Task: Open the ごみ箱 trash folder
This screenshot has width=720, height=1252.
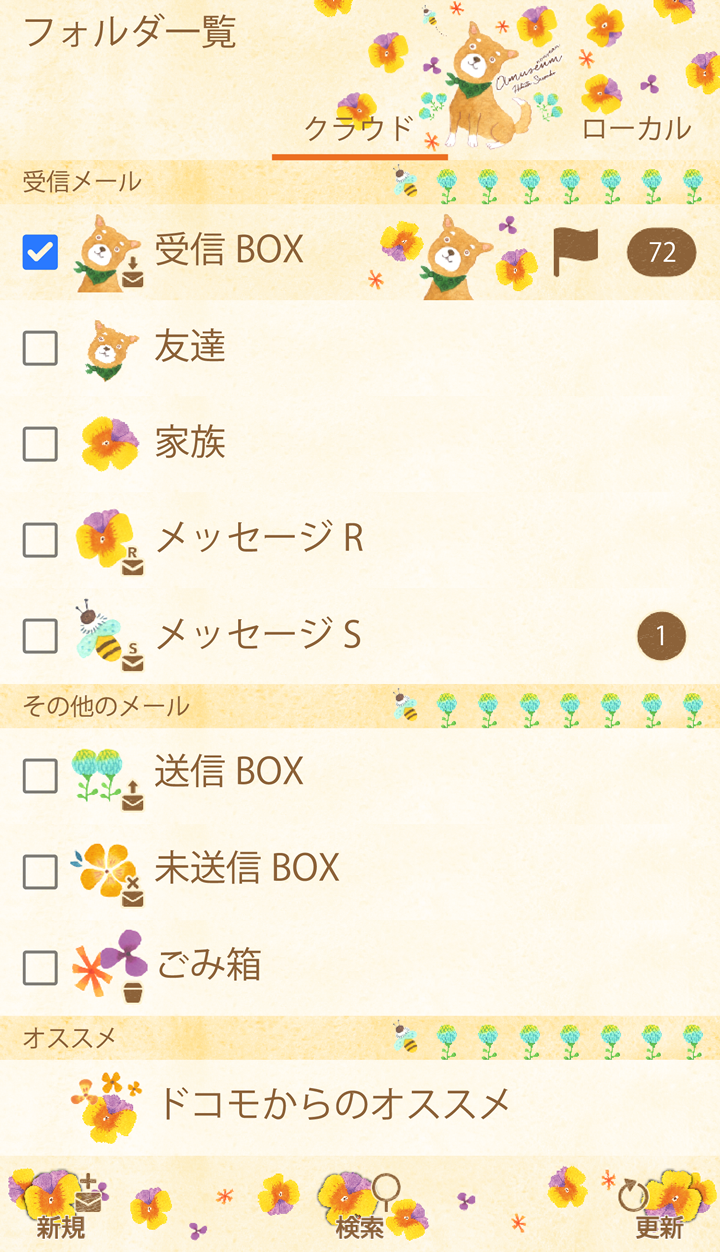Action: (208, 965)
